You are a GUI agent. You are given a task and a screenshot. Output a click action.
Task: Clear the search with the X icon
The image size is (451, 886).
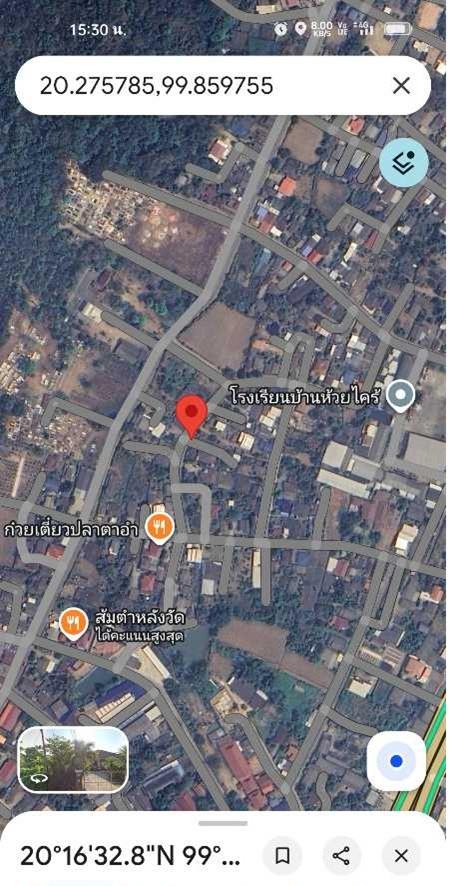[x=401, y=86]
